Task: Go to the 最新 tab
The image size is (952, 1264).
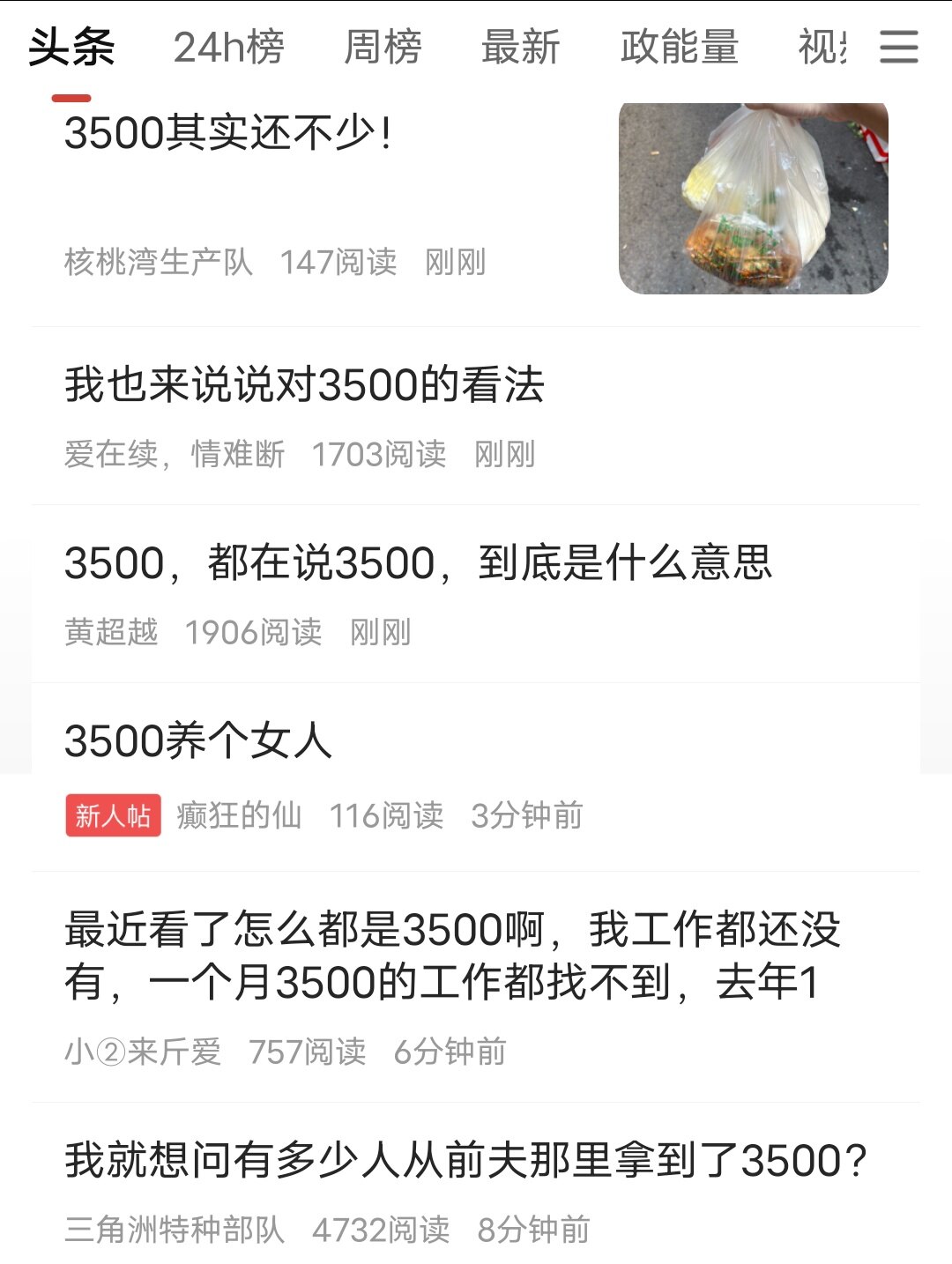Action: 520,48
